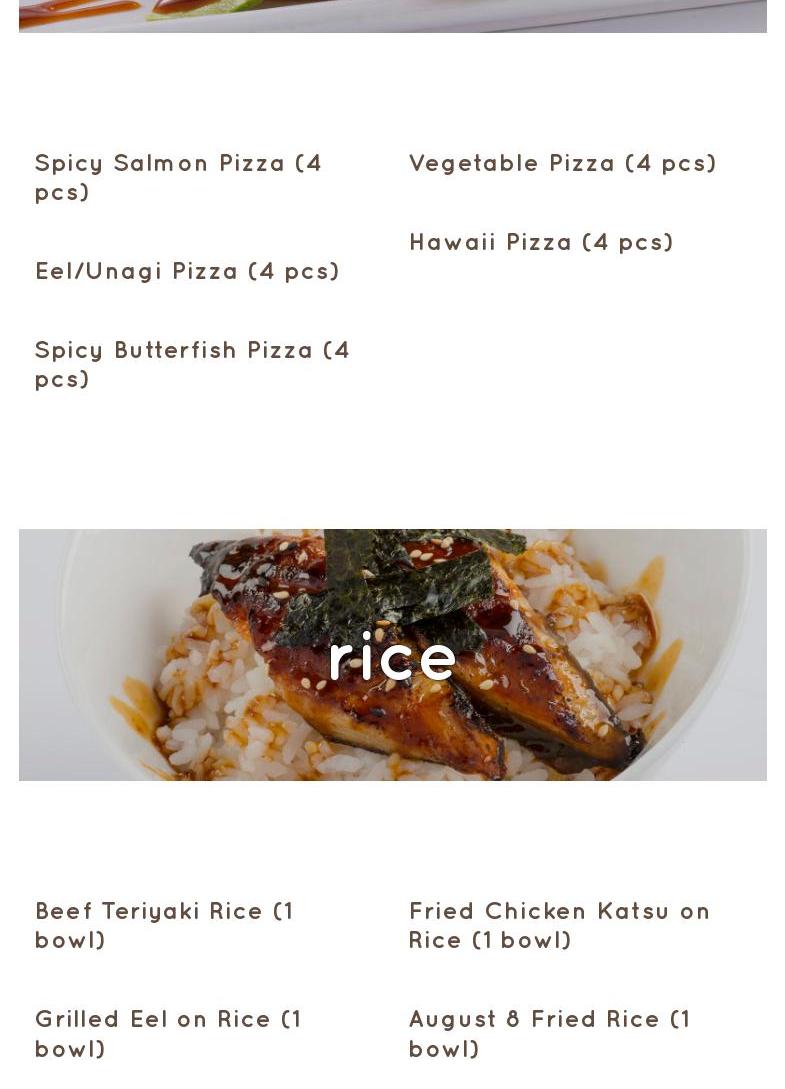Open the rice category banner
The height and width of the screenshot is (1089, 785).
(392, 655)
